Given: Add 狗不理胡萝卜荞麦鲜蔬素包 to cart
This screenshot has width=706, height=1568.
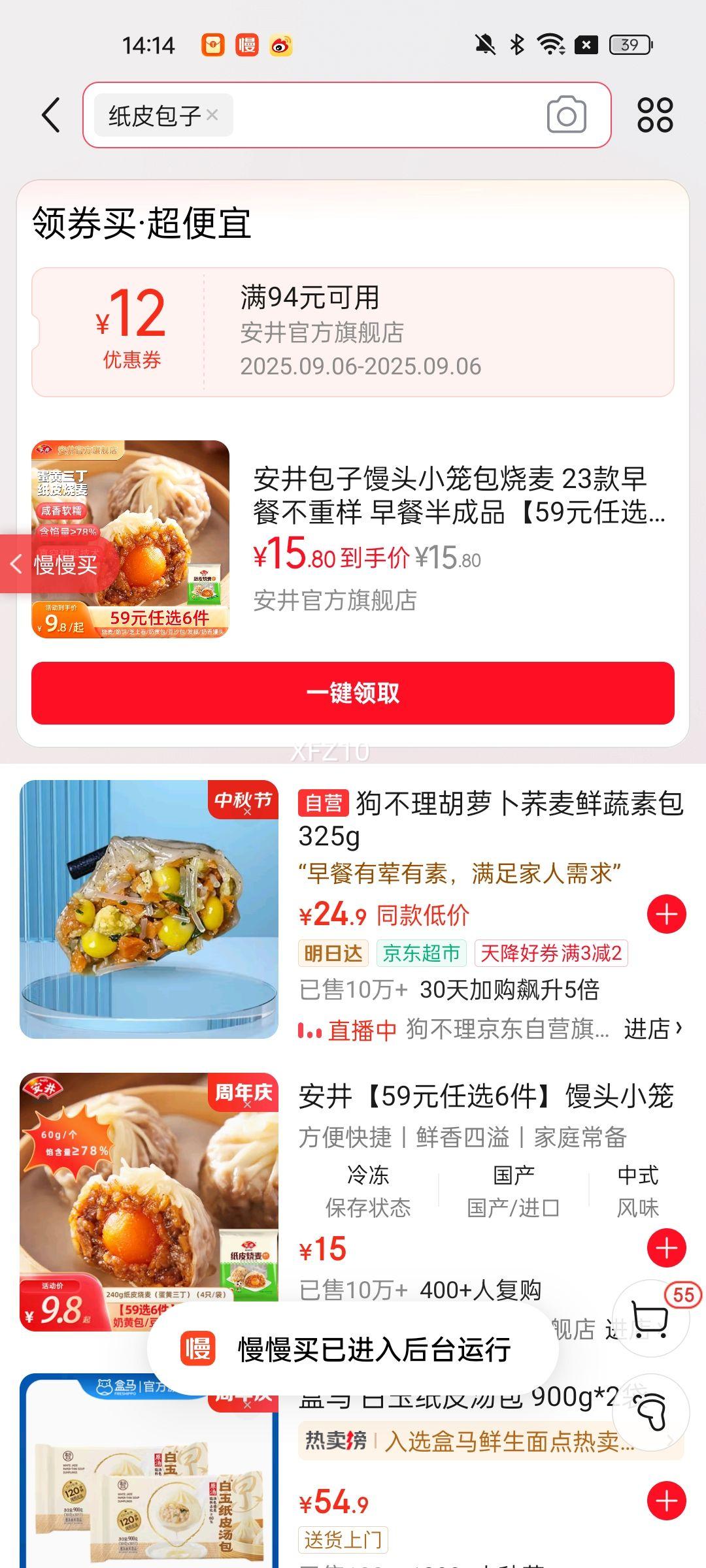Looking at the screenshot, I should click(x=666, y=915).
